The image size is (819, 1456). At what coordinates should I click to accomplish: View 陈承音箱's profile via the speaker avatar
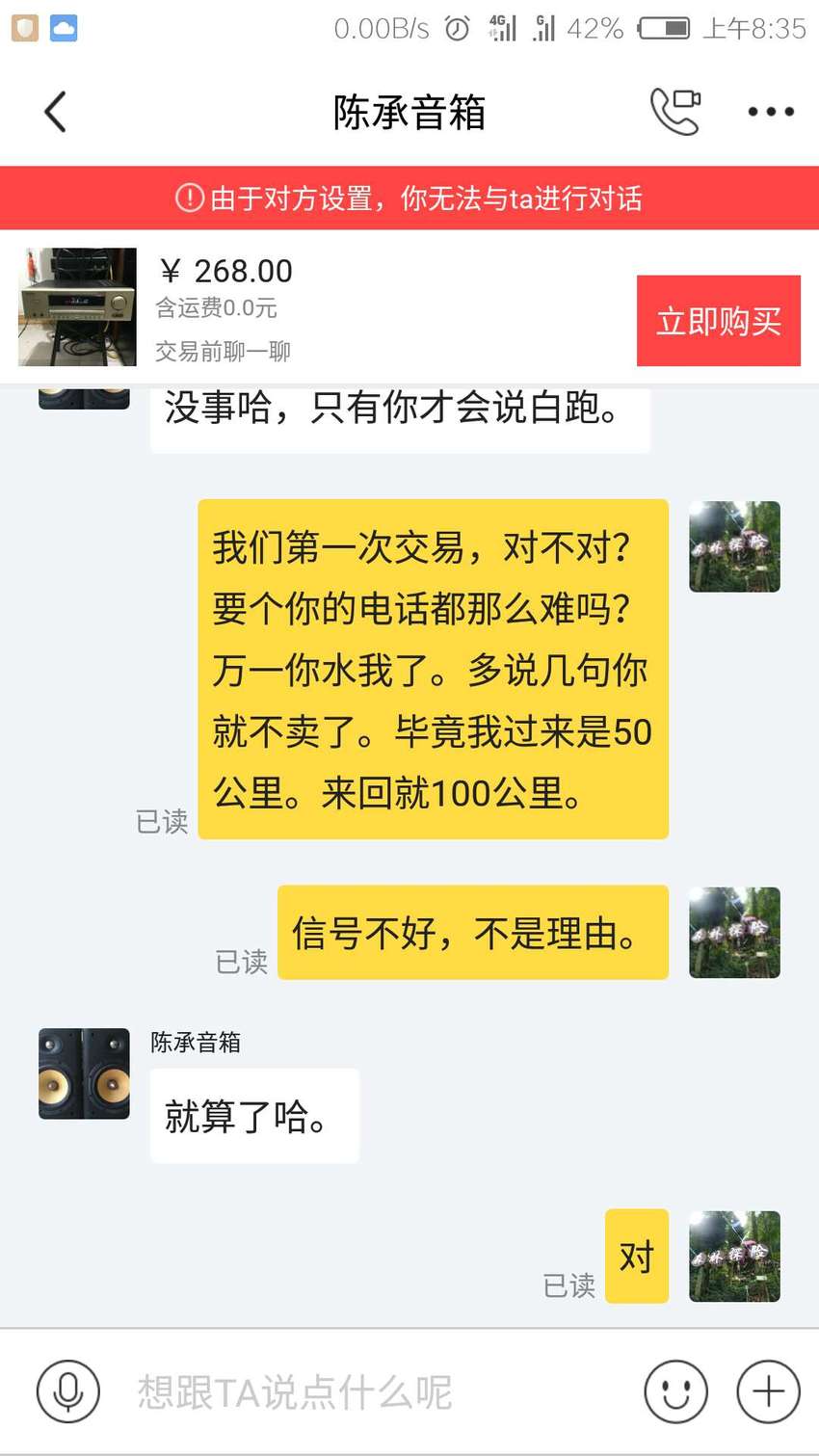point(84,1073)
